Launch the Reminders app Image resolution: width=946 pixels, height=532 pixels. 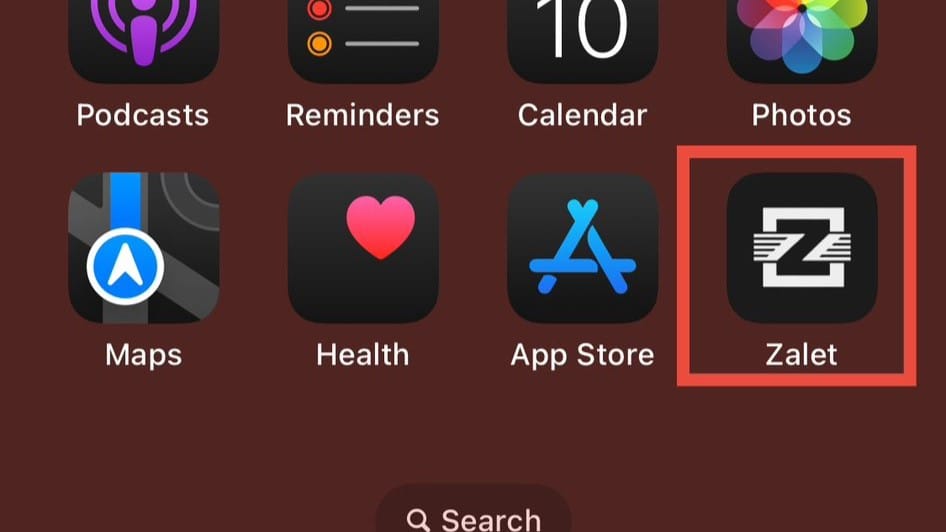363,40
